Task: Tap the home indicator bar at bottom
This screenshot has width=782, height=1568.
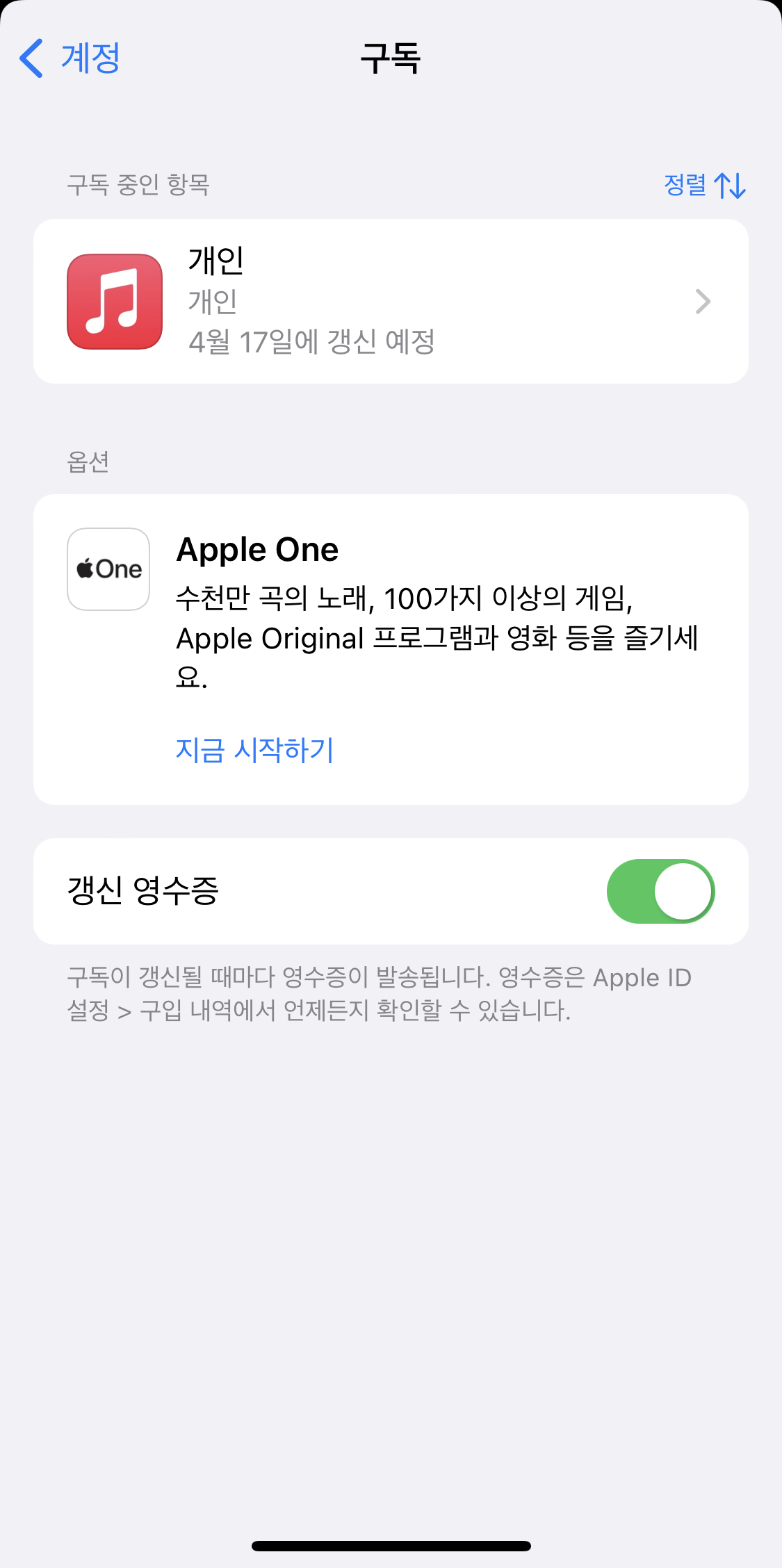Action: click(391, 1542)
